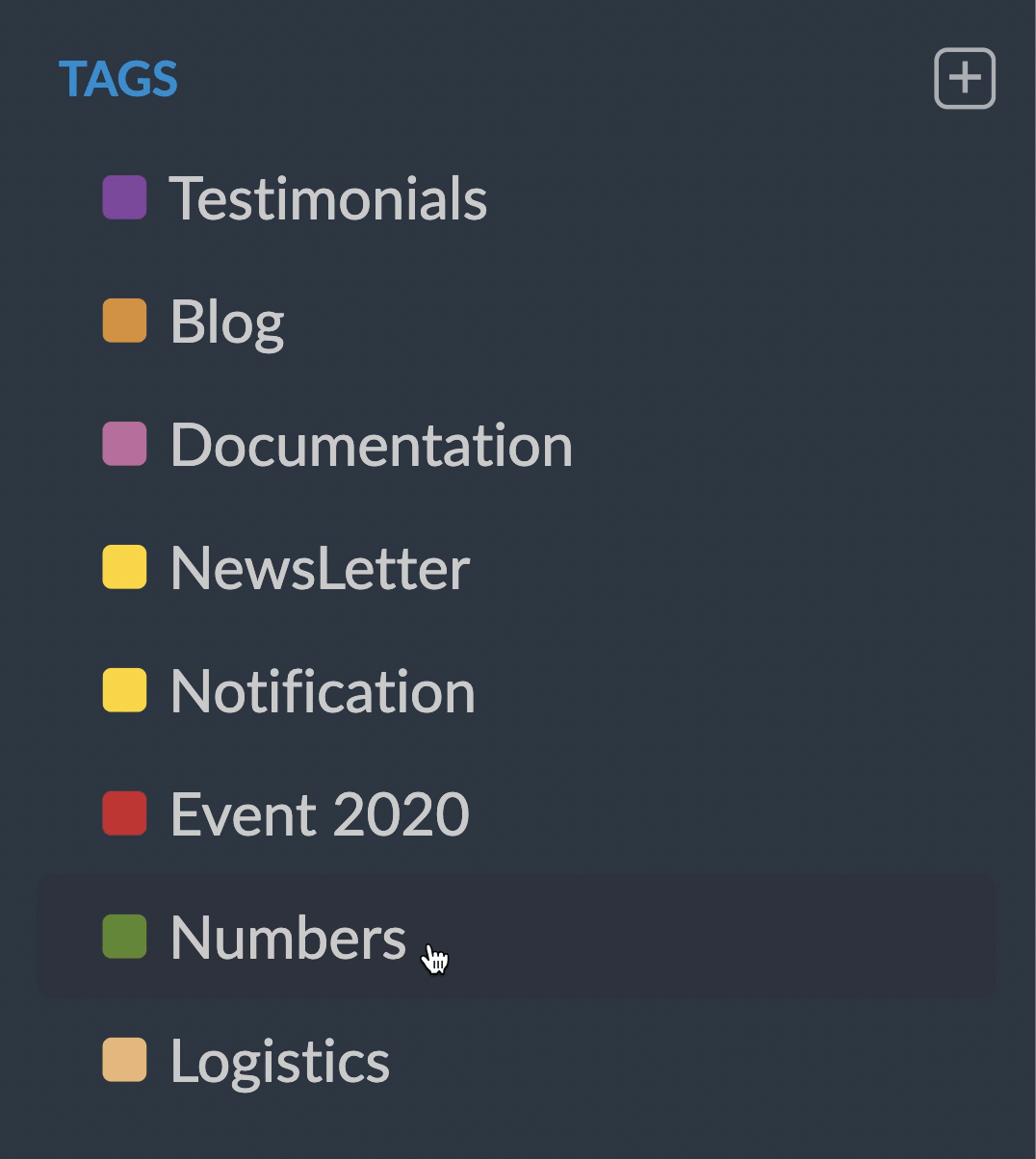This screenshot has height=1159, width=1036.
Task: Click the pink Documentation color indicator
Action: [124, 445]
